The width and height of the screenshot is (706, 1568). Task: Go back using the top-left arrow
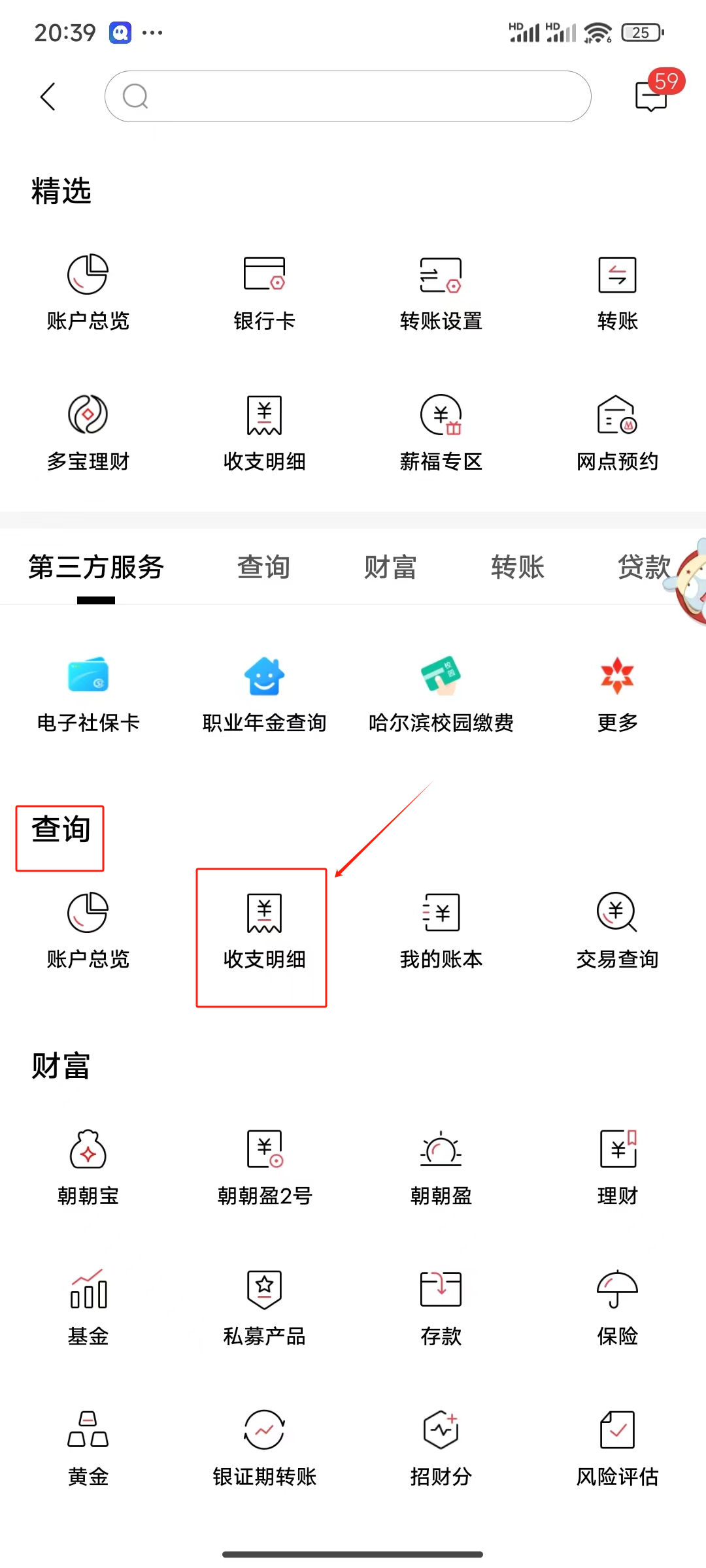coord(48,97)
